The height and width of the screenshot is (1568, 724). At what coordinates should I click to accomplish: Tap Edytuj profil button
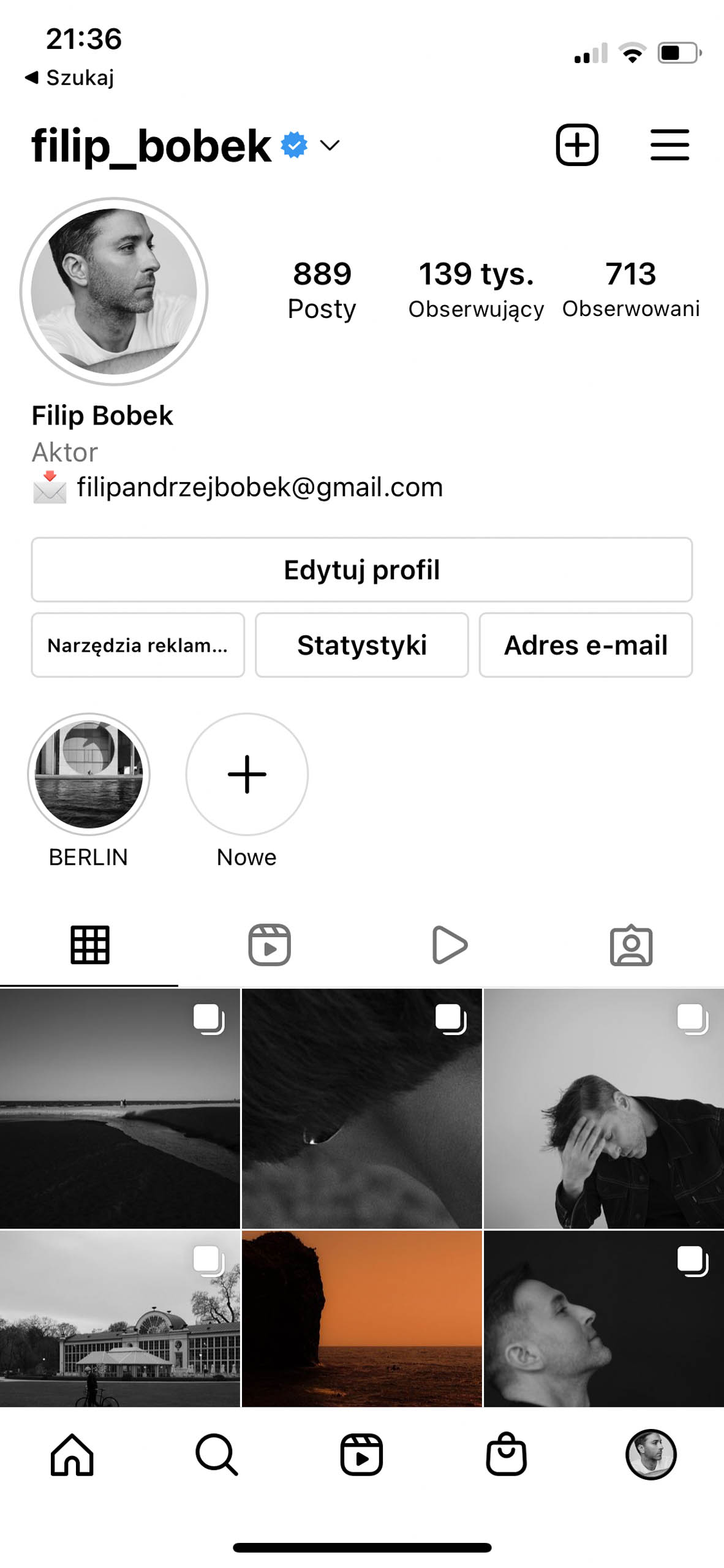[362, 570]
